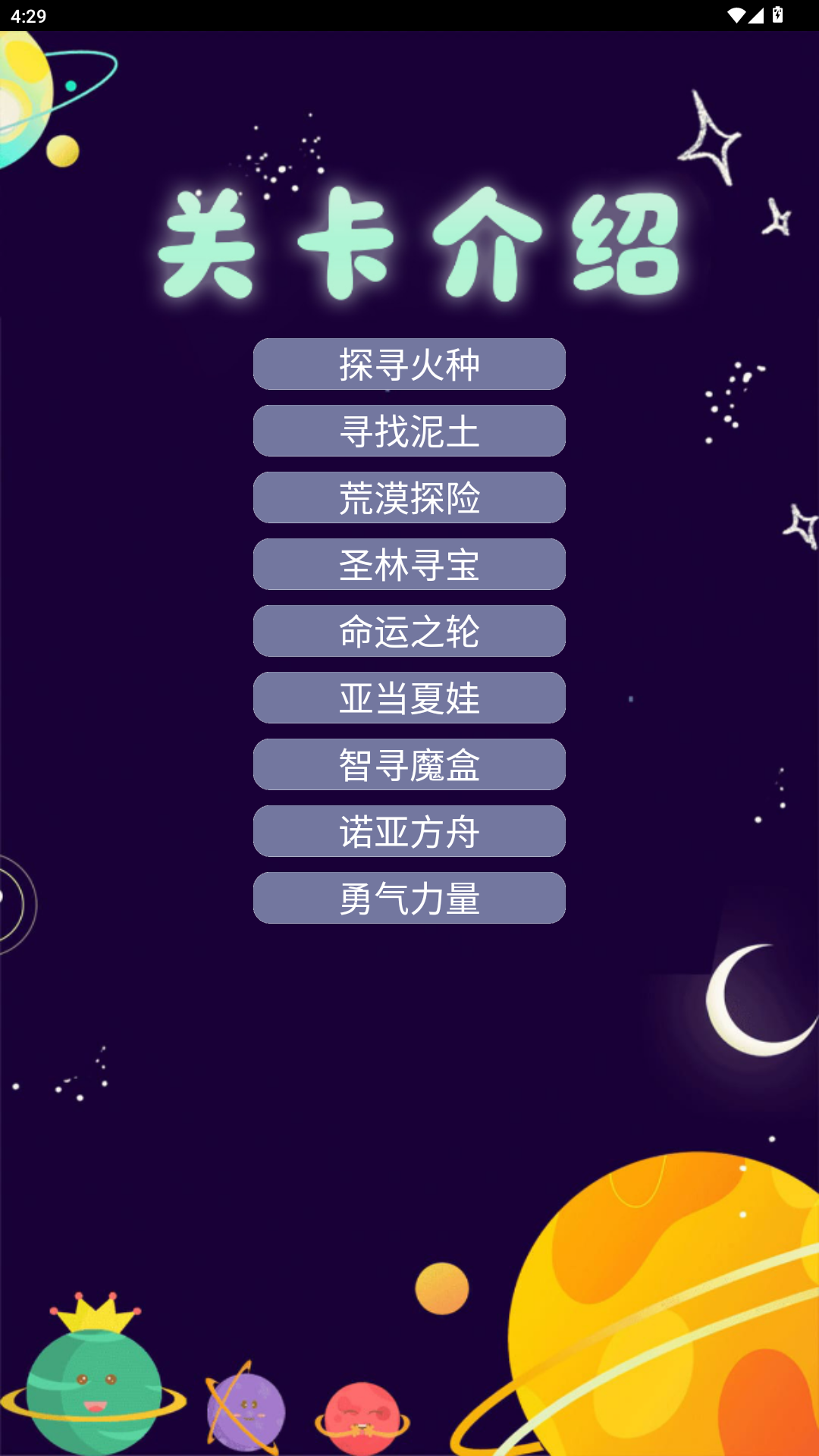Open the 命运之轮 level introduction
This screenshot has width=819, height=1456.
pos(409,631)
